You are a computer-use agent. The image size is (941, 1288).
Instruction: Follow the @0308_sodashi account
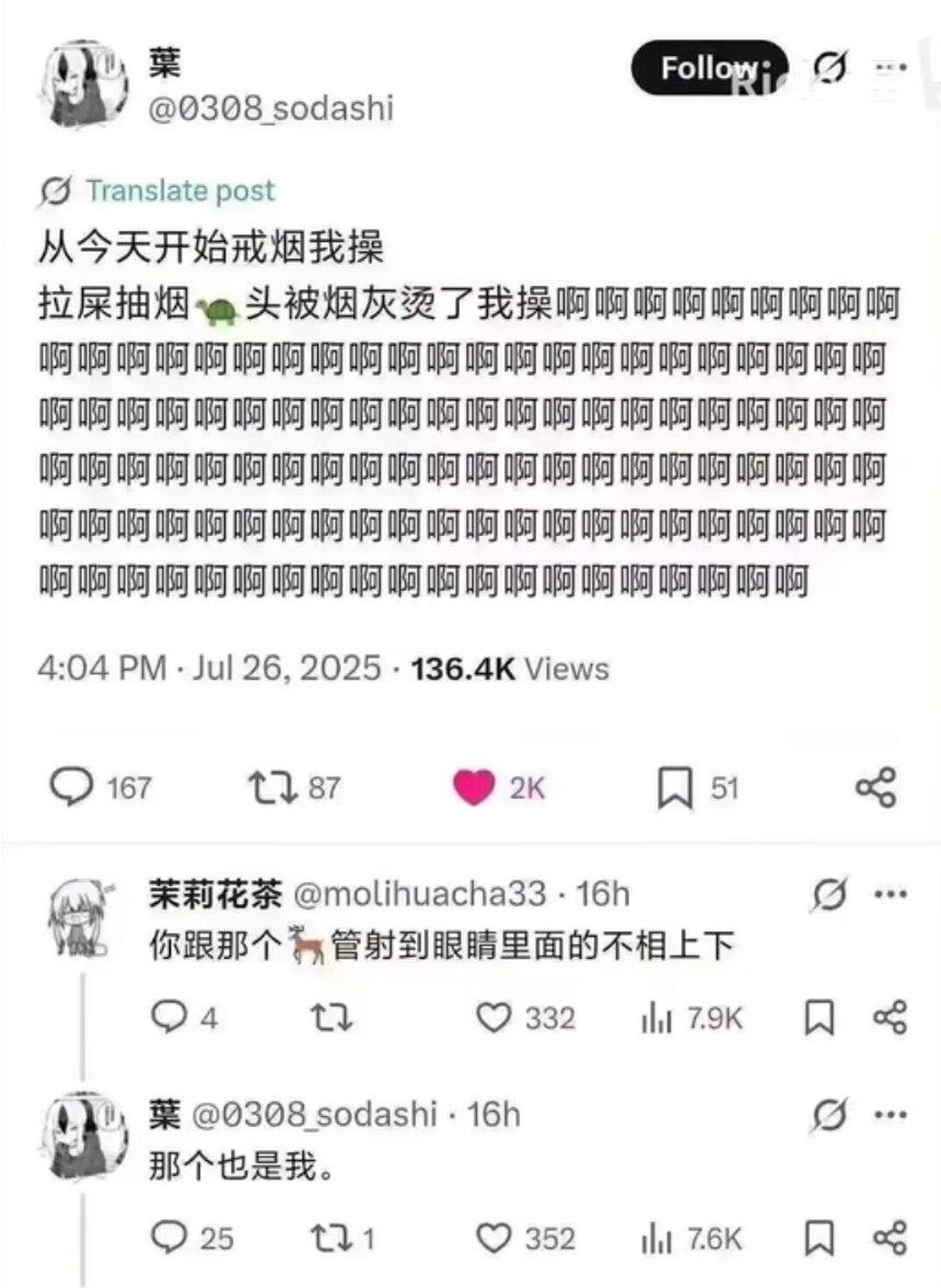(709, 69)
